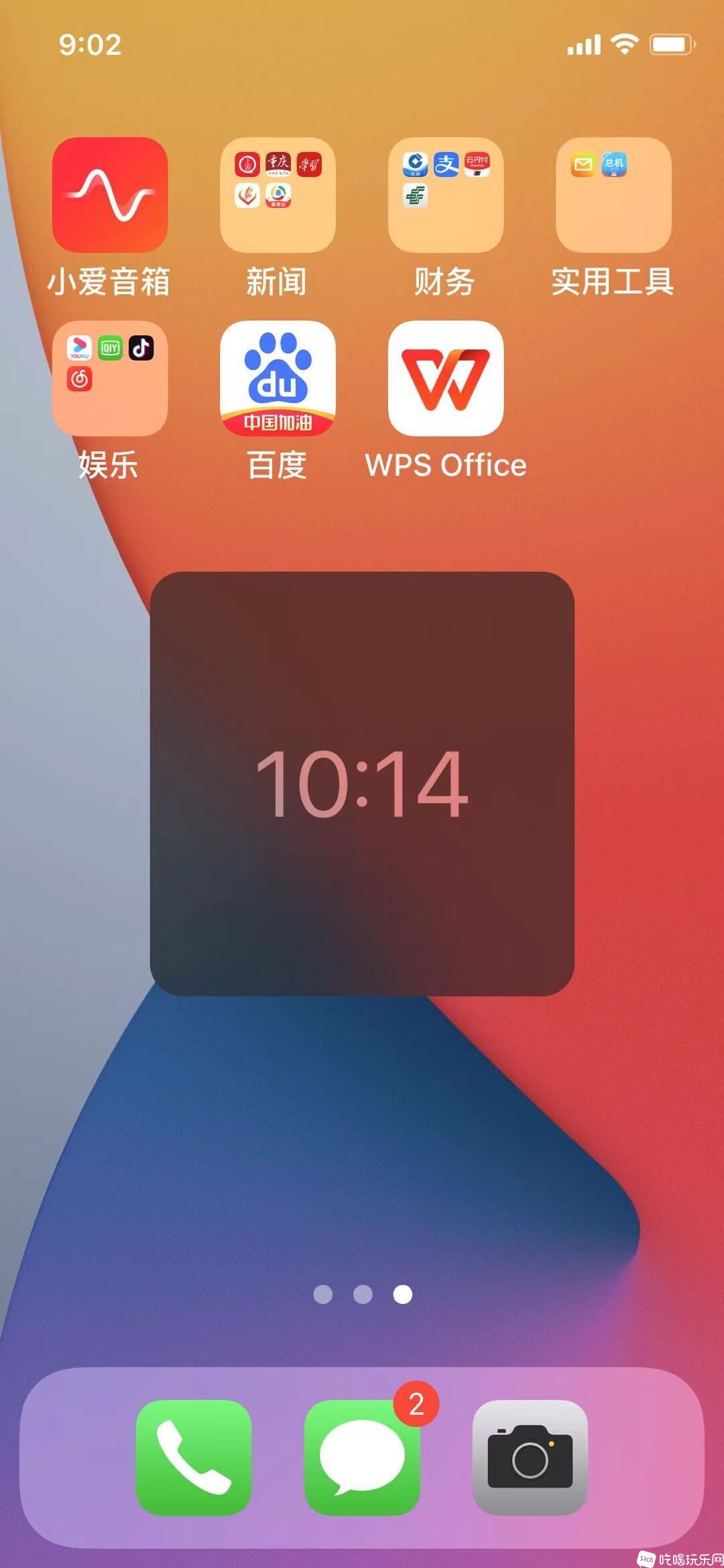724x1568 pixels.
Task: Open the 小爱音箱 app
Action: (110, 195)
